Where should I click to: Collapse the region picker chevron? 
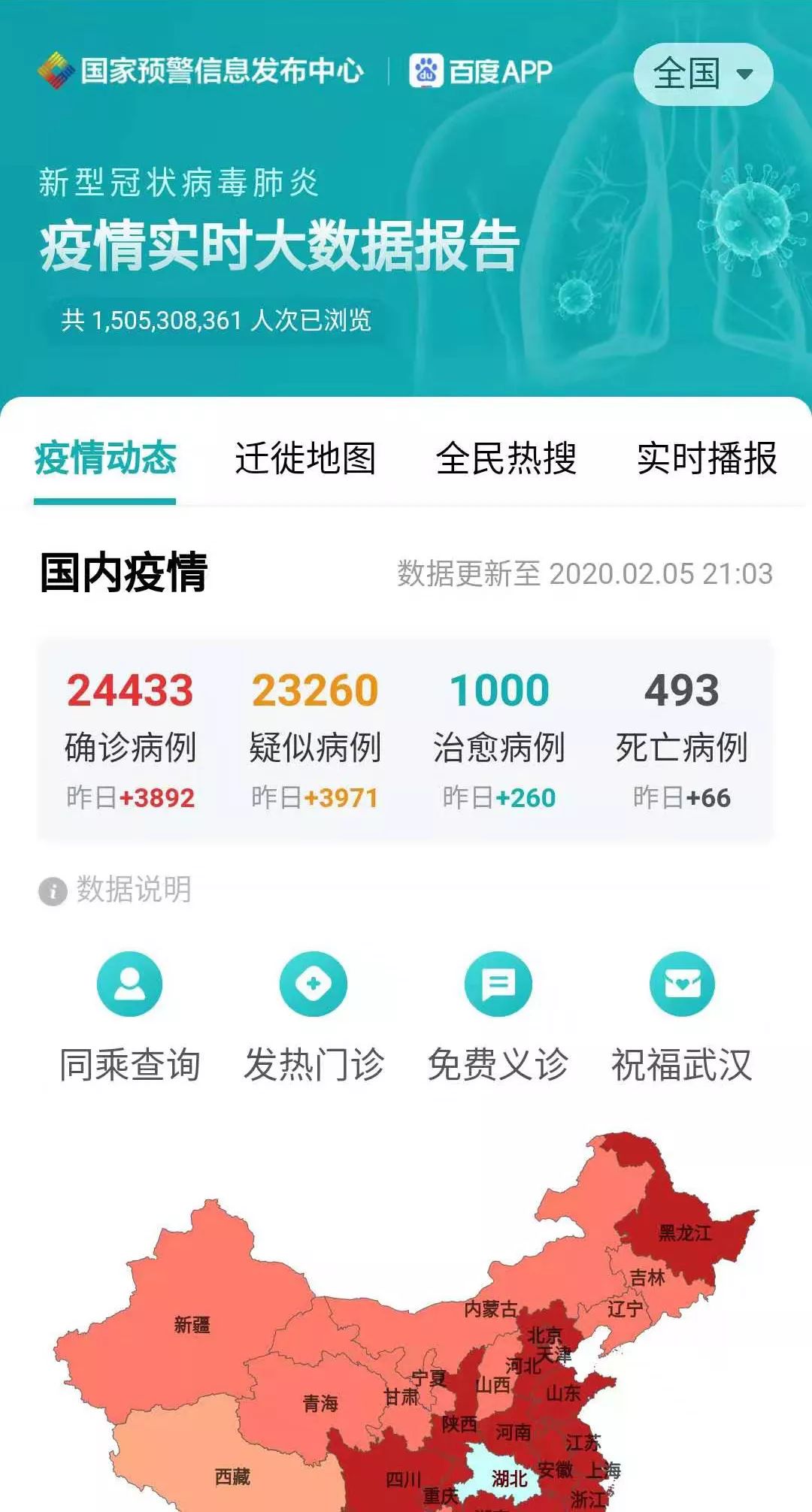pos(743,74)
